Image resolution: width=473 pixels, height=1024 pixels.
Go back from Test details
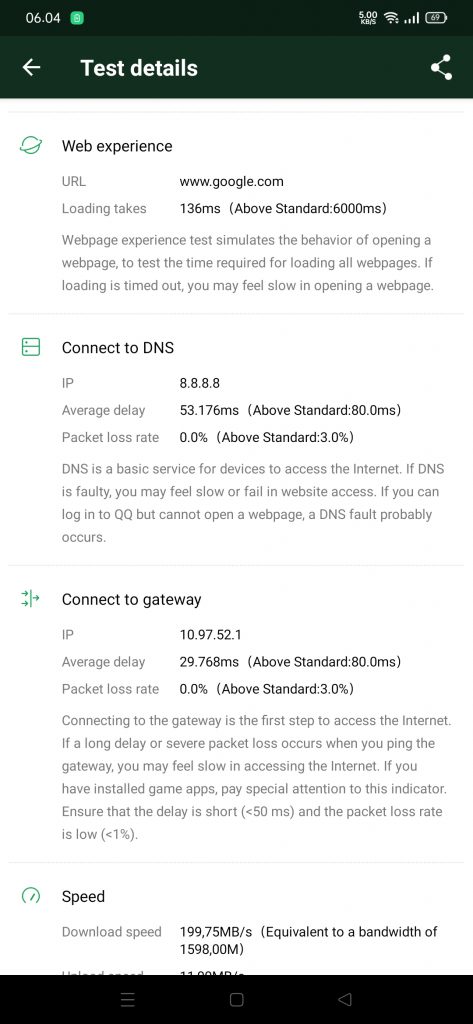tap(31, 67)
